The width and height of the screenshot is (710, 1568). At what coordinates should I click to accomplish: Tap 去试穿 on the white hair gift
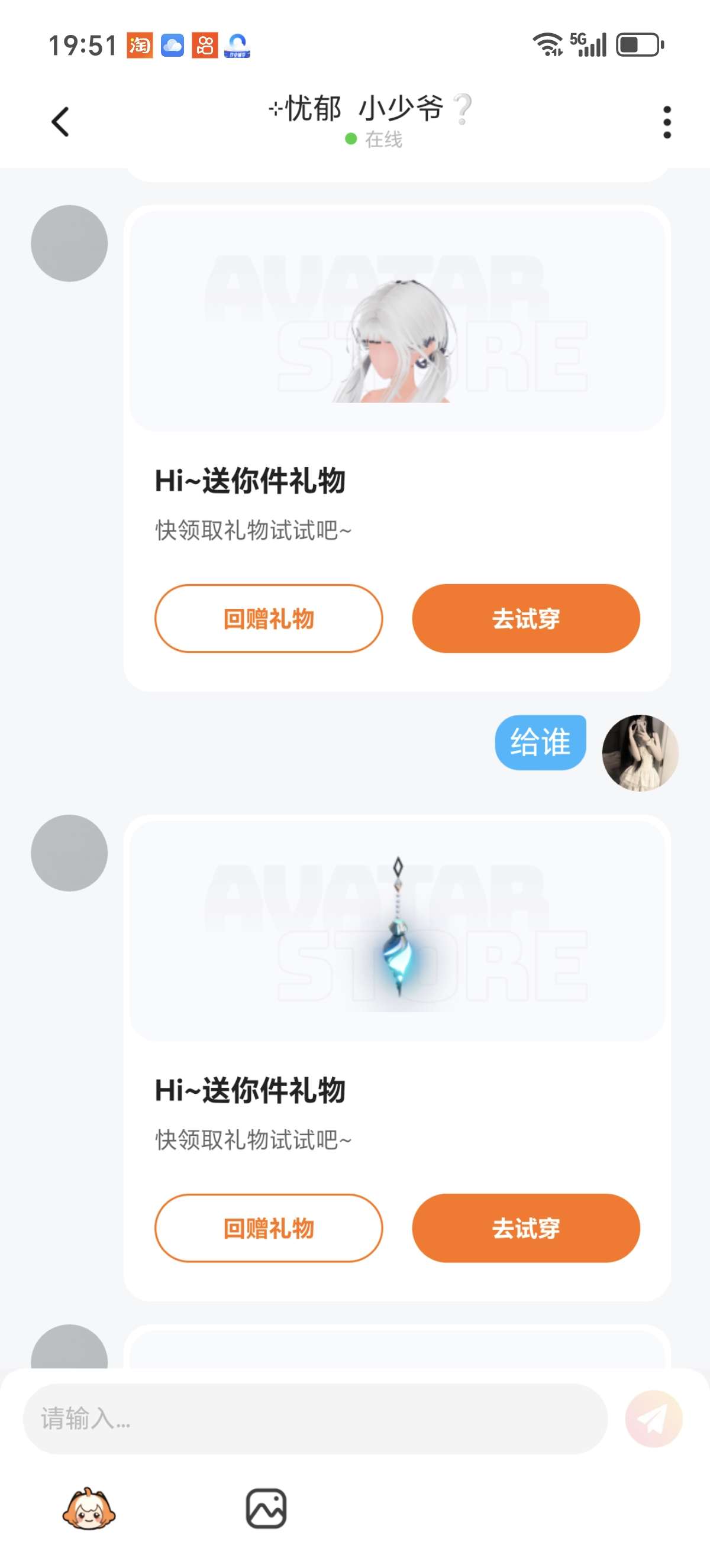[x=525, y=618]
